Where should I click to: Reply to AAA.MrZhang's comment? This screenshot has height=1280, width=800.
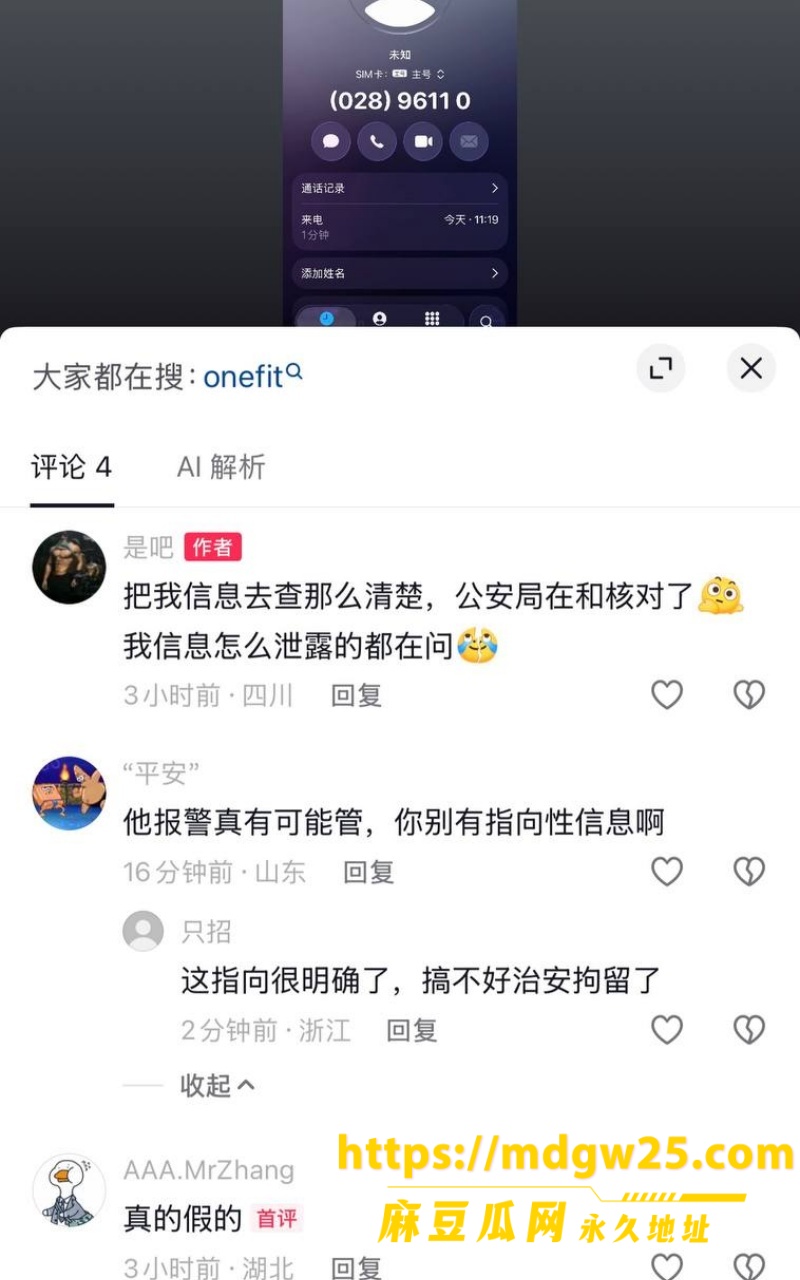[357, 1269]
